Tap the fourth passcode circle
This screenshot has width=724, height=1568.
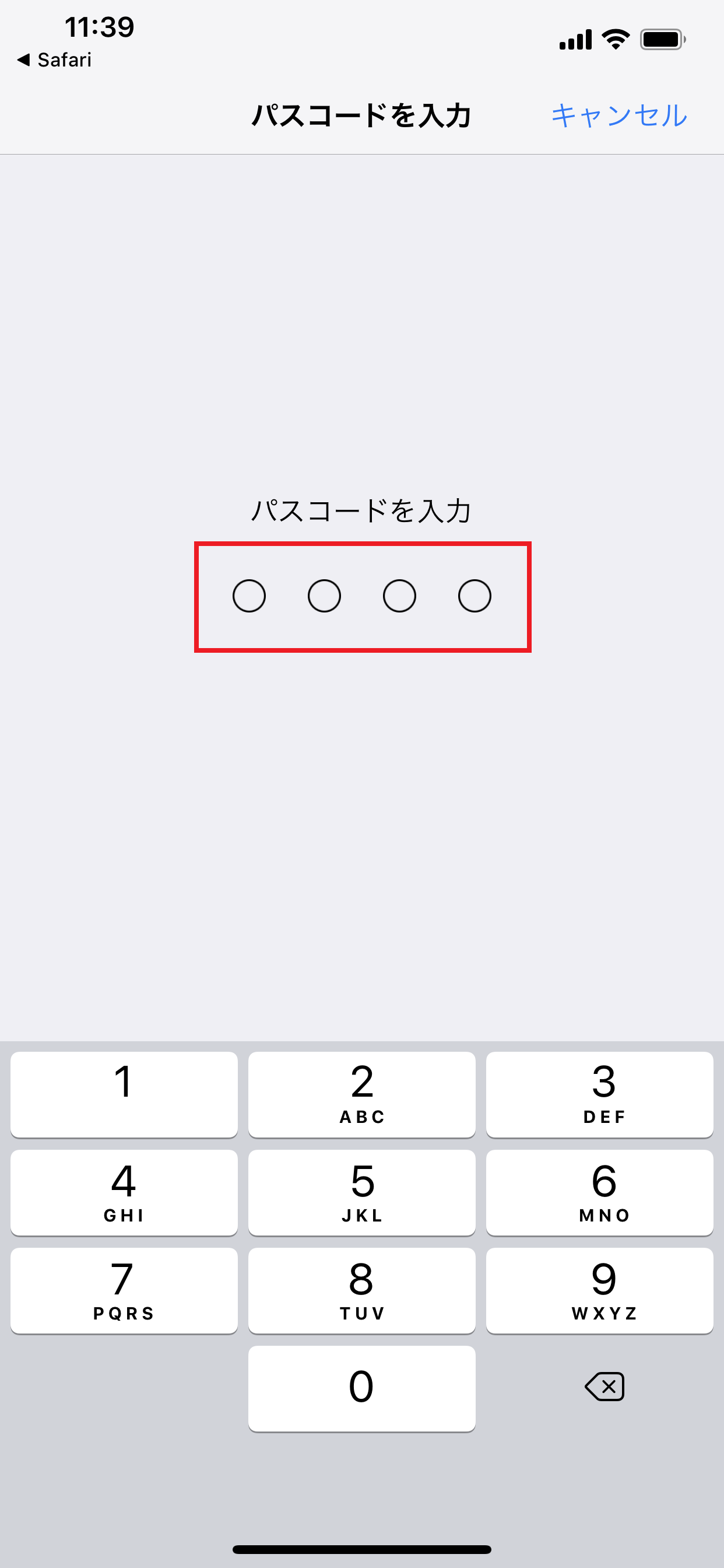coord(474,596)
